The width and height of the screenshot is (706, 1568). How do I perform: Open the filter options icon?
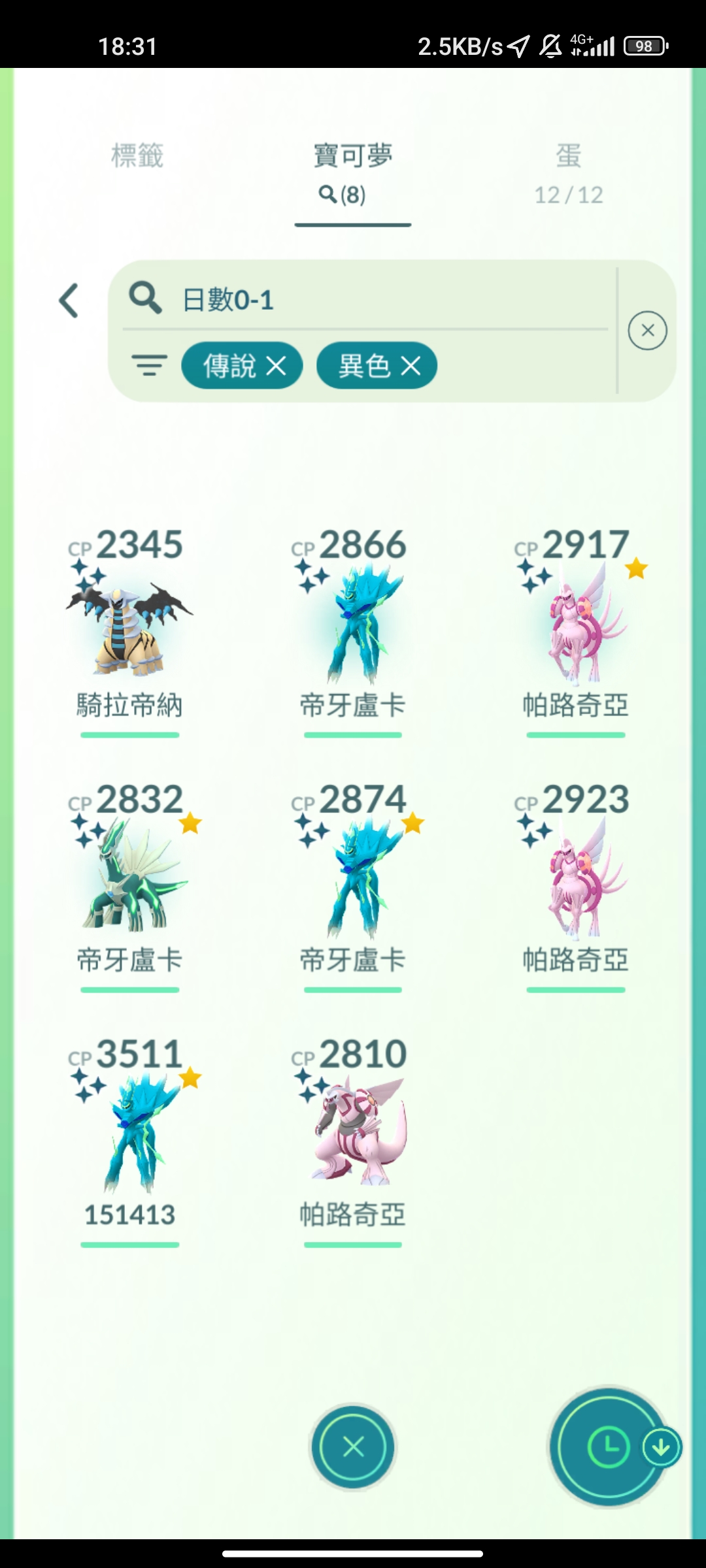(149, 365)
